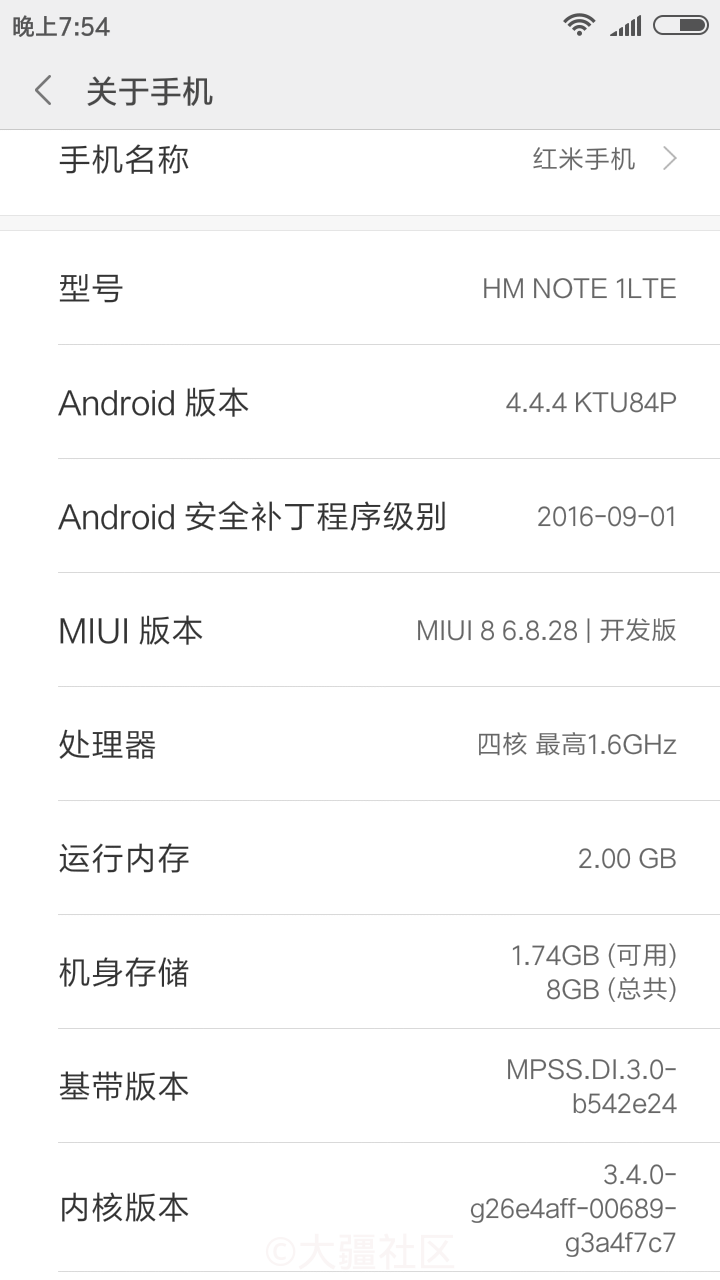Tap the Android 版本 entry showing 4.4.4
Image resolution: width=720 pixels, height=1280 pixels.
coord(360,402)
